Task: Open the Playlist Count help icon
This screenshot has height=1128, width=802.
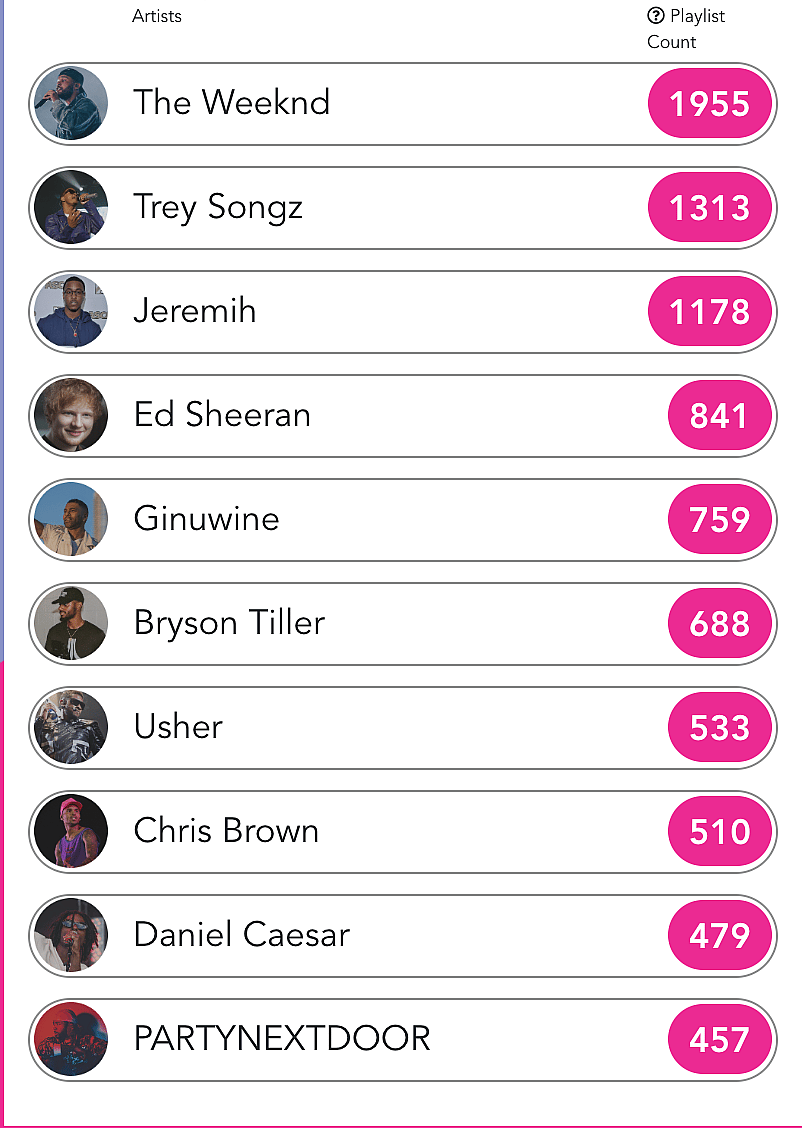Action: tap(656, 16)
